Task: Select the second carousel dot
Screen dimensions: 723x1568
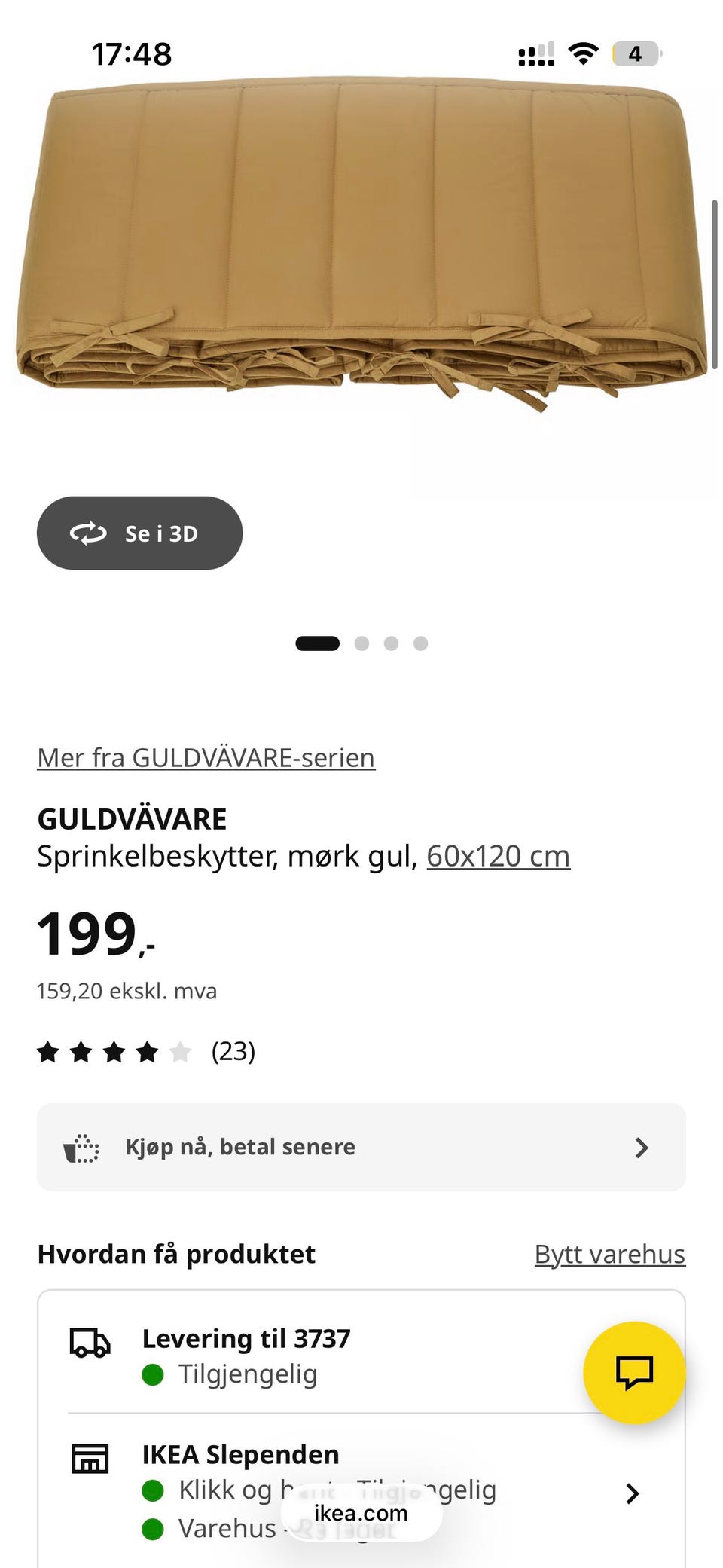Action: [363, 643]
